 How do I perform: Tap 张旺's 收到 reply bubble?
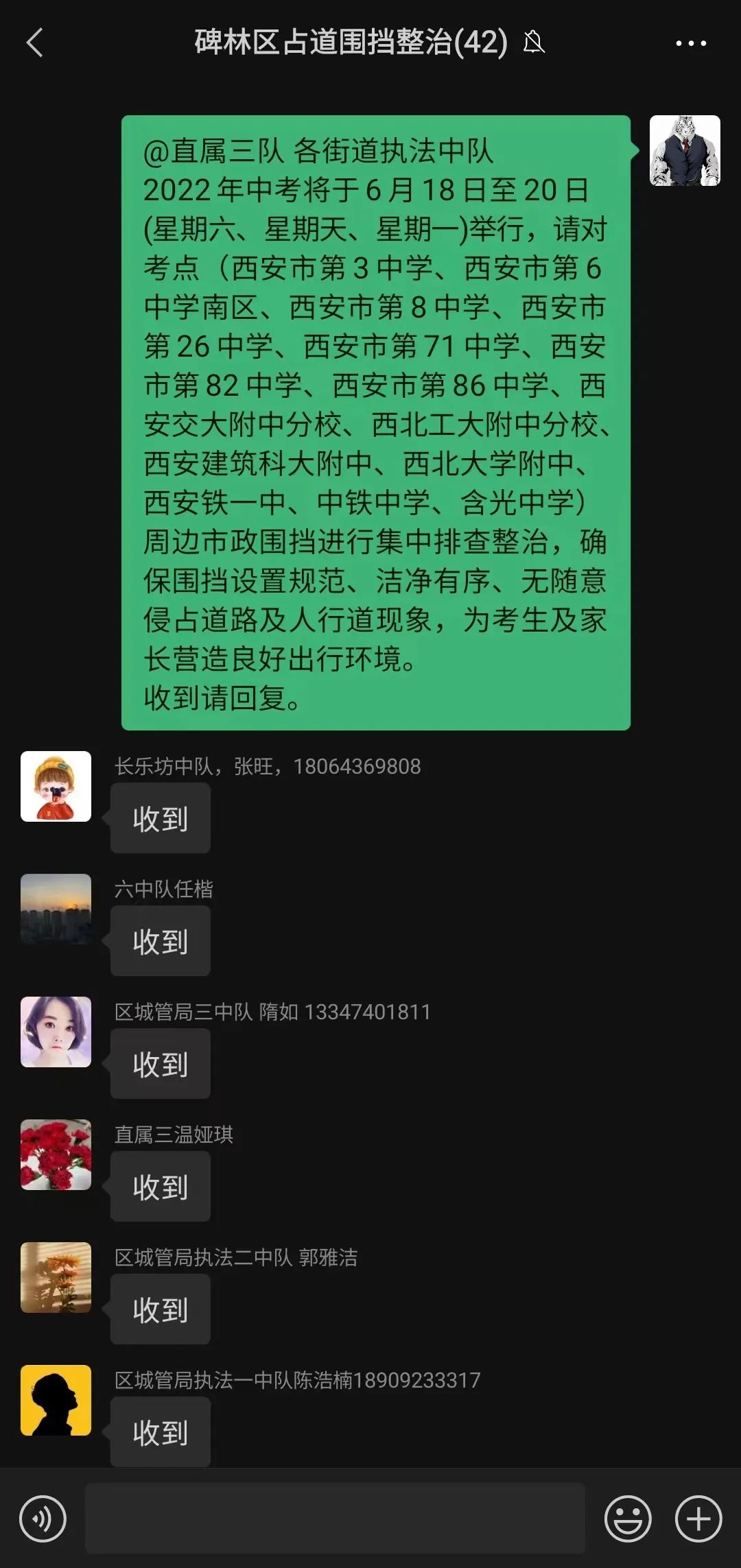coord(160,818)
